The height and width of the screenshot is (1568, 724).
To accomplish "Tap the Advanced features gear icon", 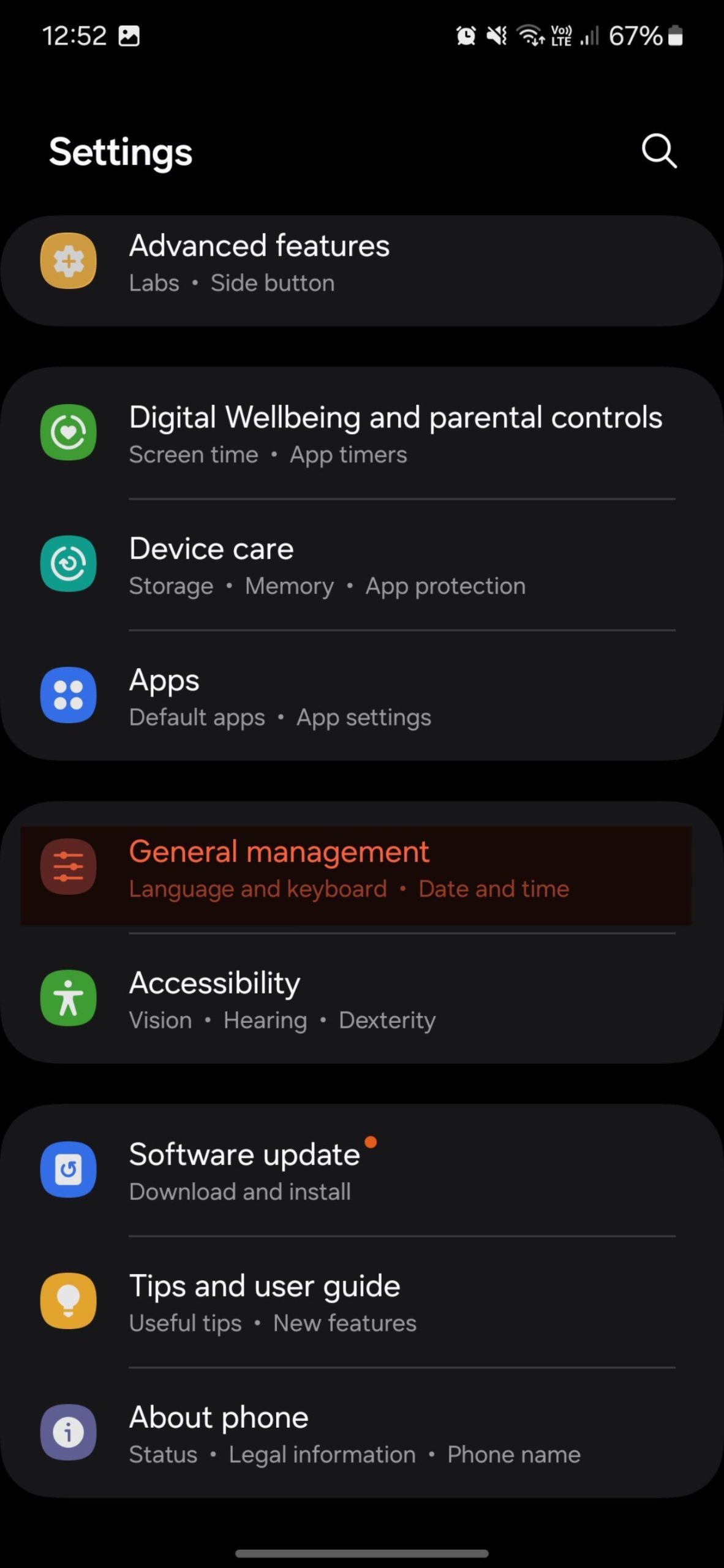I will point(68,260).
